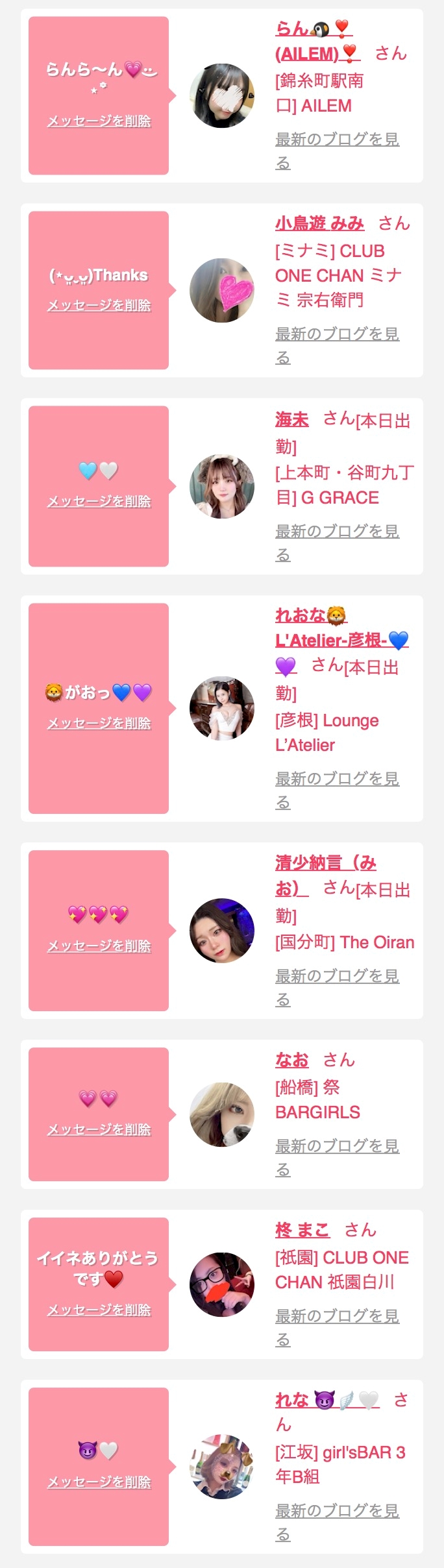This screenshot has height=1568, width=444.
Task: View なお's latest blog
Action: [337, 1157]
